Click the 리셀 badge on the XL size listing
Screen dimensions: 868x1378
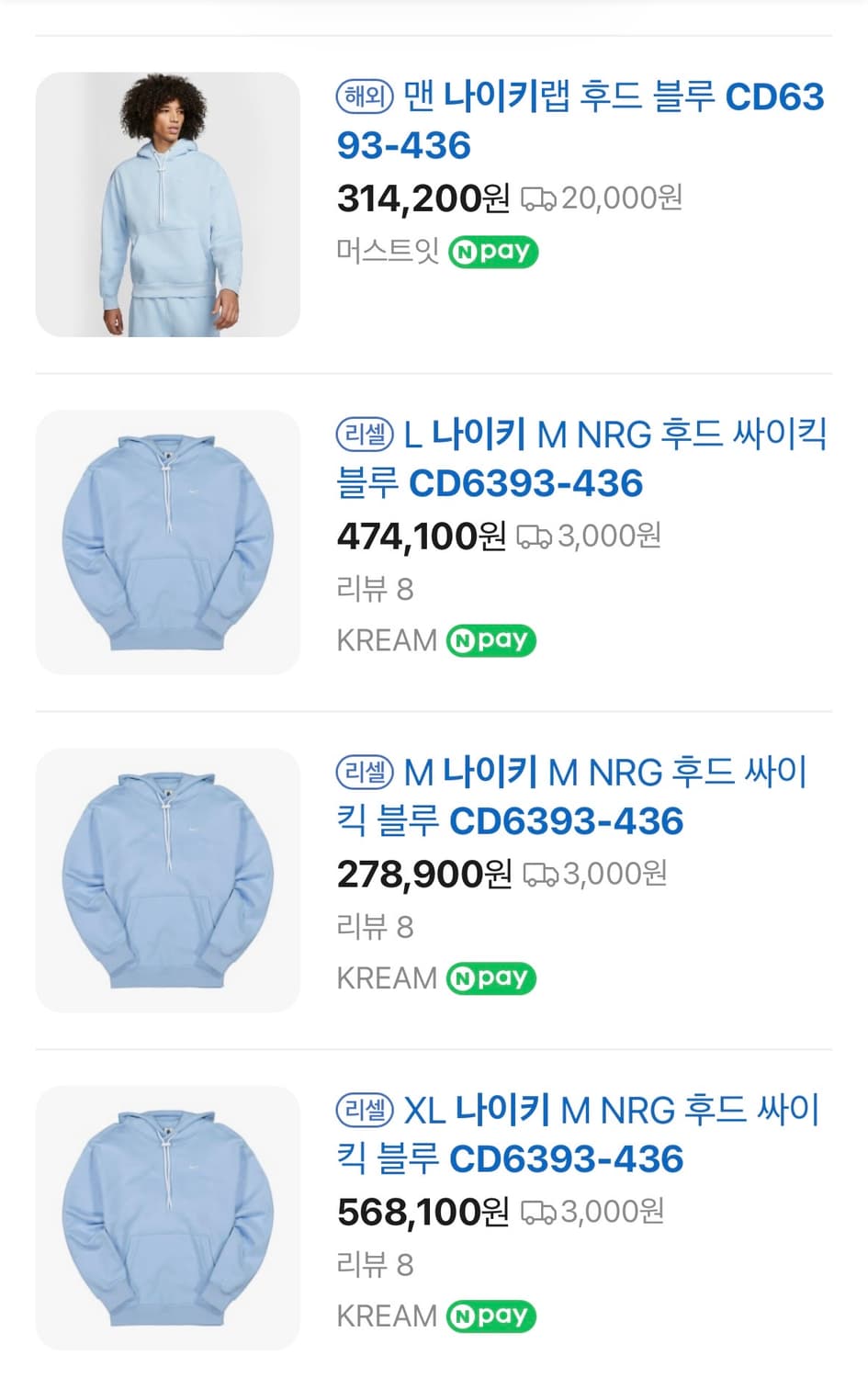(366, 1112)
